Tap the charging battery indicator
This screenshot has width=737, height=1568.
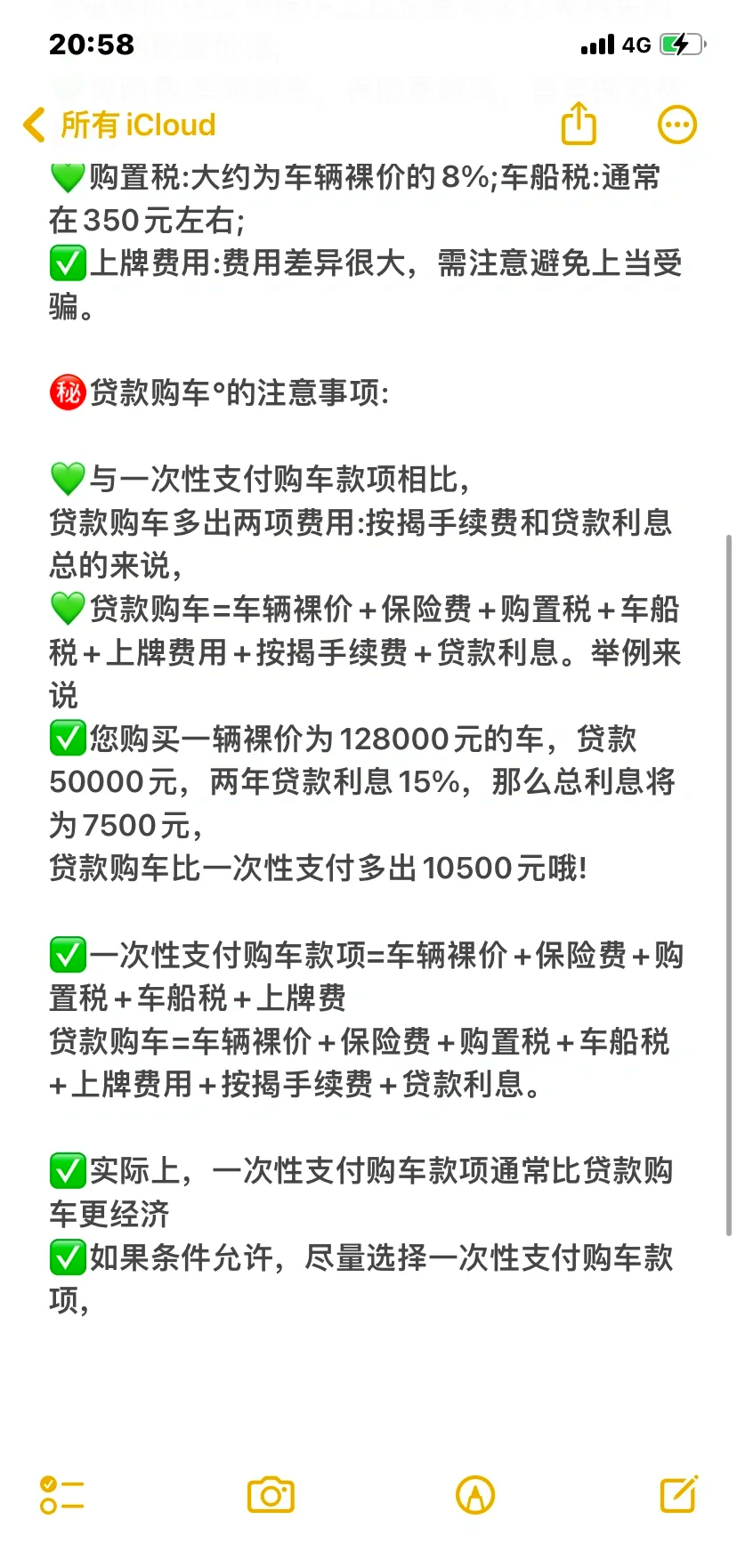tap(679, 44)
